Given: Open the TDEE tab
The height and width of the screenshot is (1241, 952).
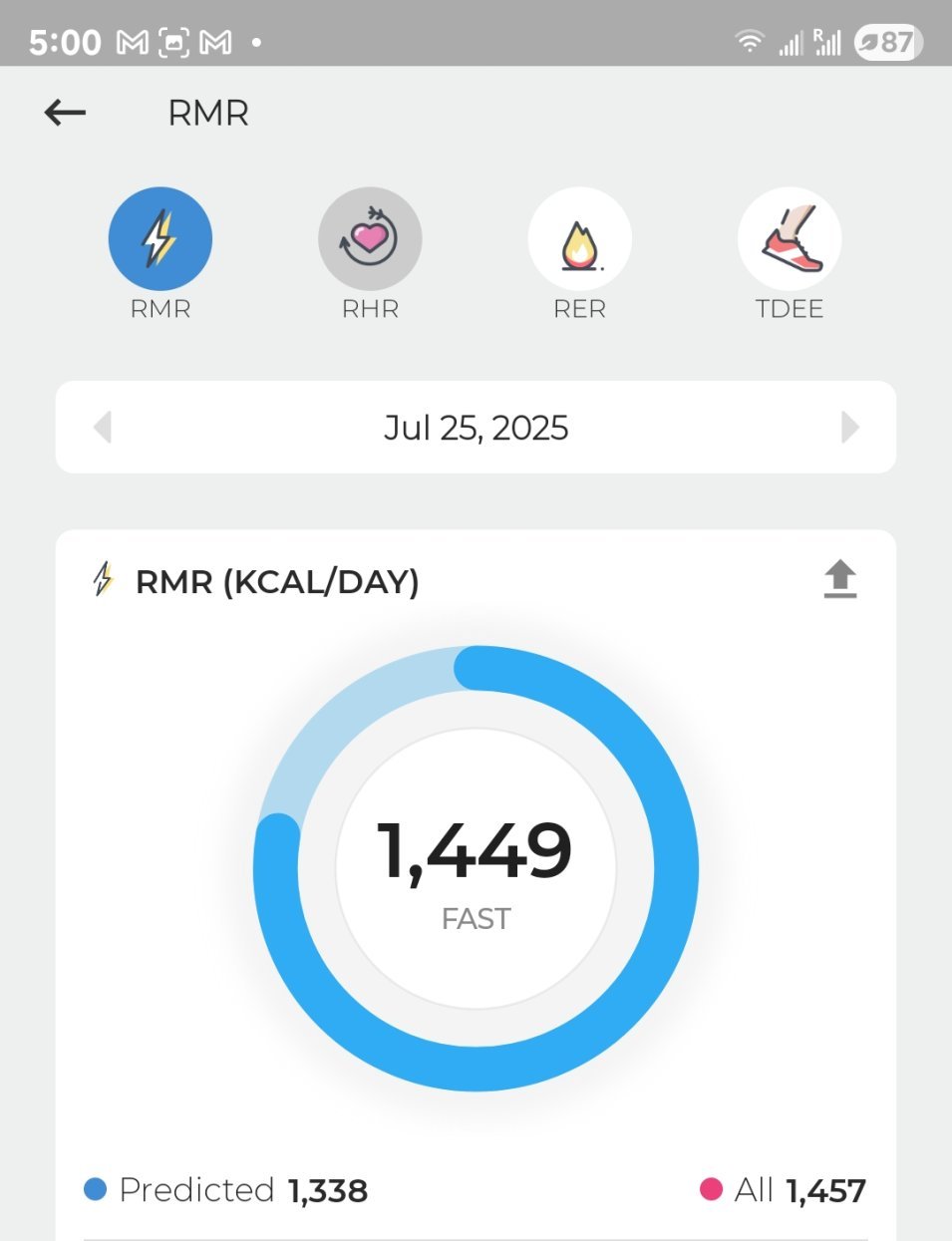Looking at the screenshot, I should click(x=790, y=239).
